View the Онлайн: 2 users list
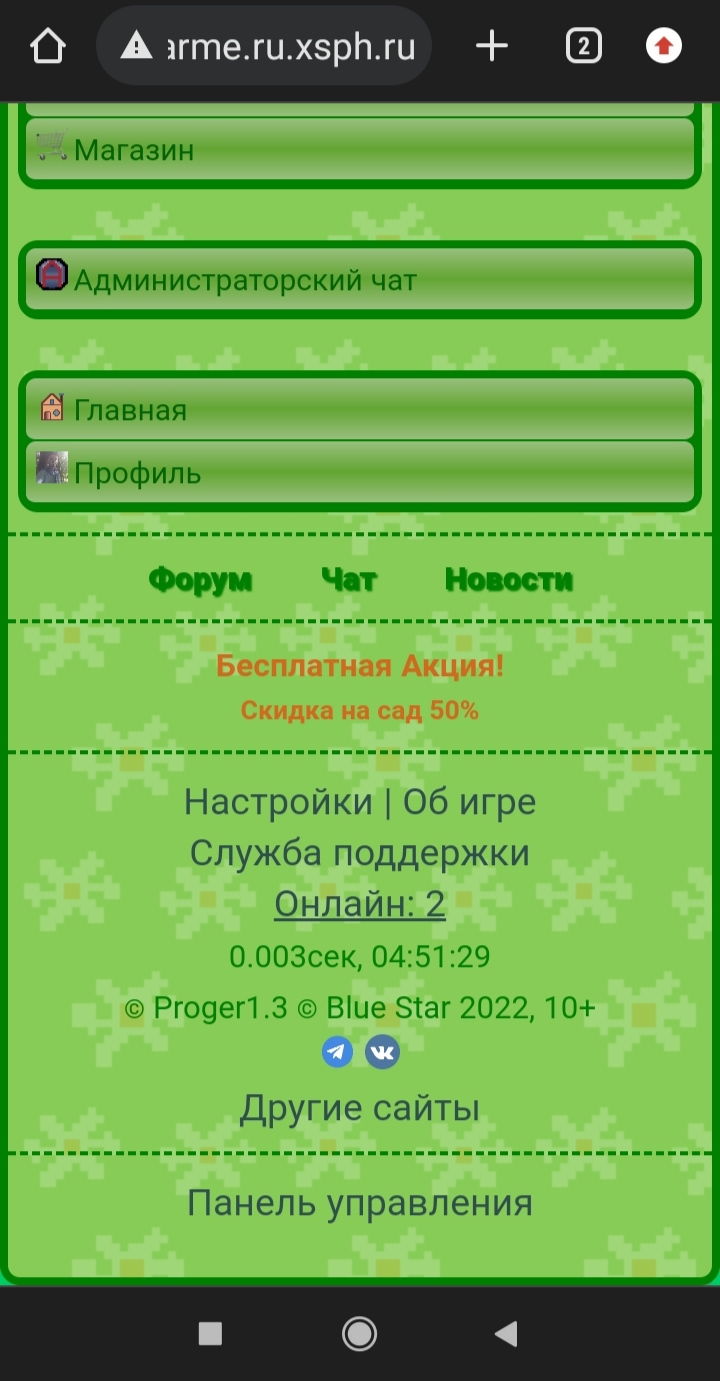720x1381 pixels. [x=360, y=904]
